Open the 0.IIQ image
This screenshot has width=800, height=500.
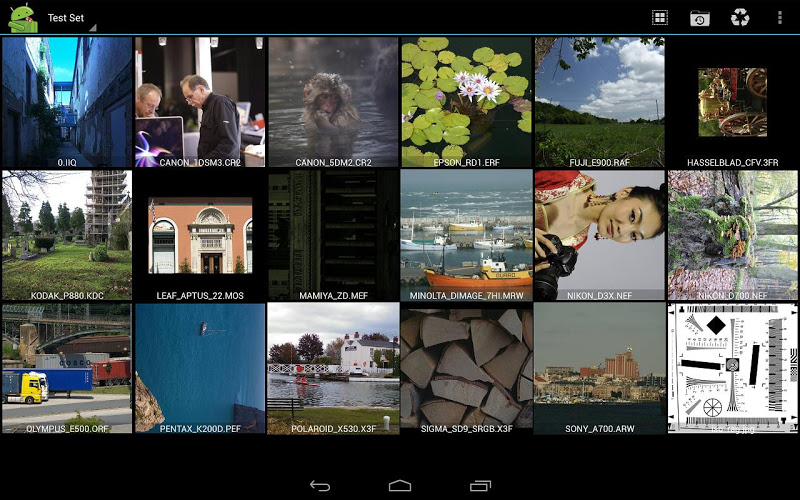(67, 100)
